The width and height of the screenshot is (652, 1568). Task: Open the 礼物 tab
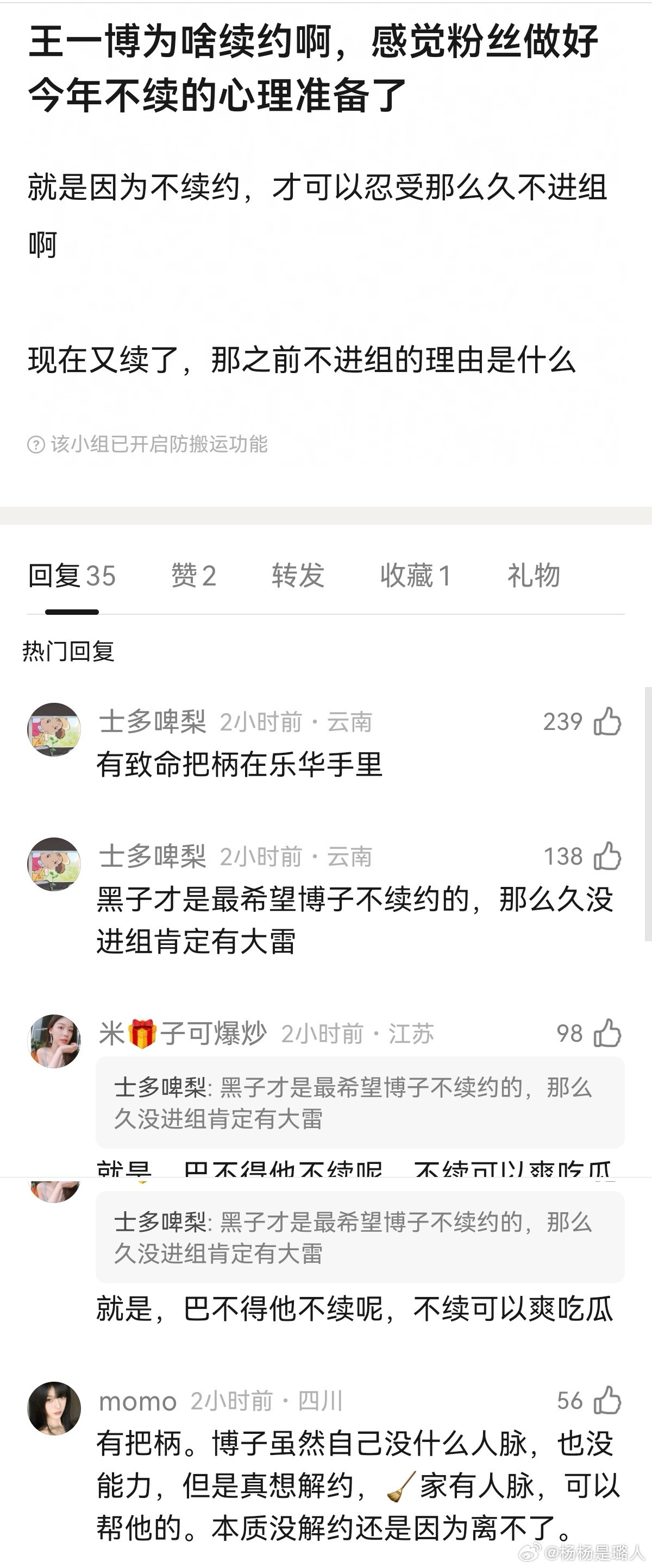[x=535, y=575]
